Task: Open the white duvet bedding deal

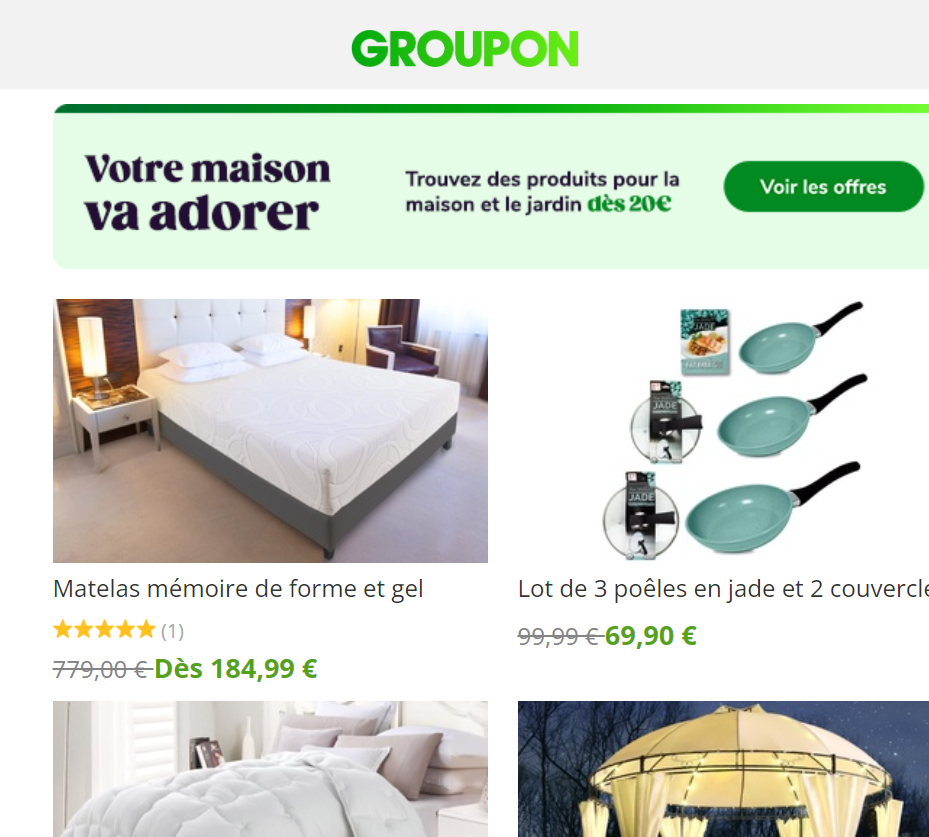Action: click(x=270, y=768)
